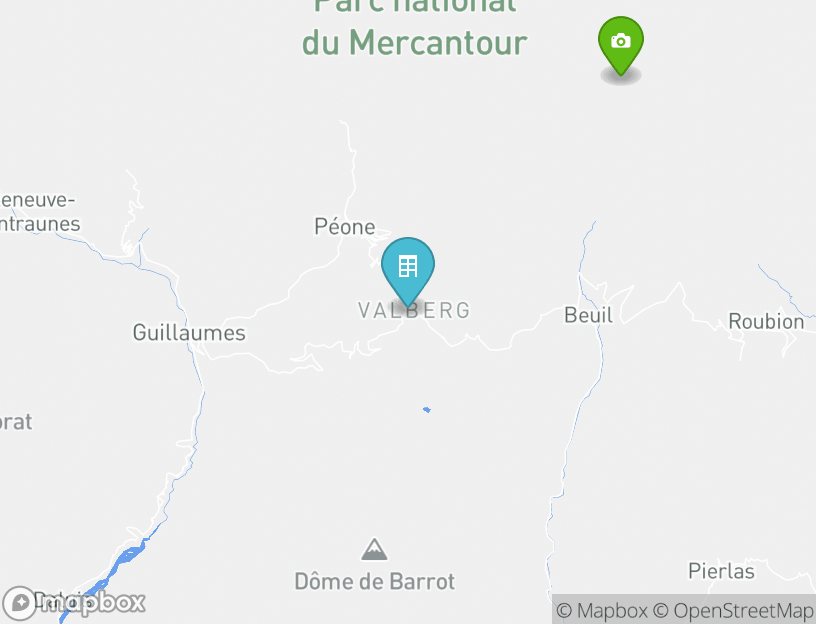Open the © OpenStreetMap attribution link
816x624 pixels.
[x=733, y=610]
